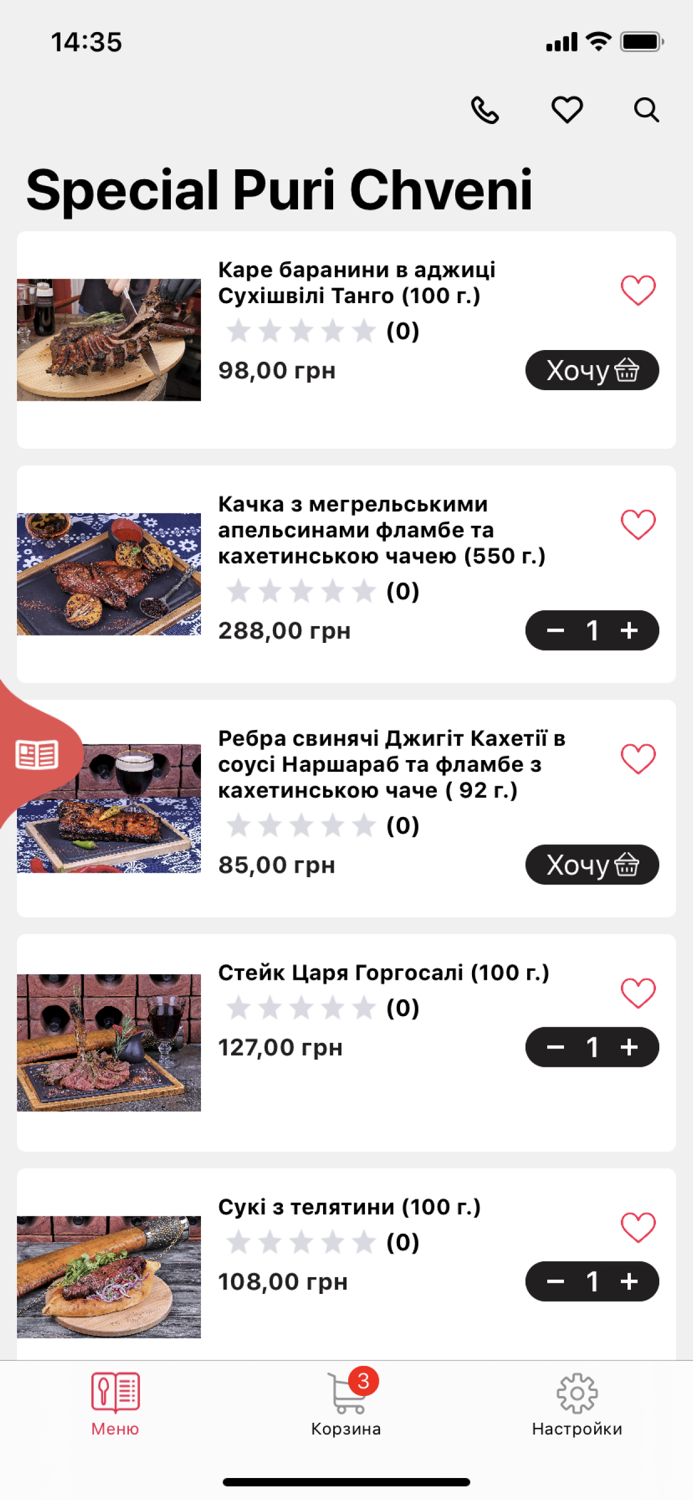Decrease Сукі з телятини quantity
The image size is (693, 1500).
pyautogui.click(x=556, y=1282)
